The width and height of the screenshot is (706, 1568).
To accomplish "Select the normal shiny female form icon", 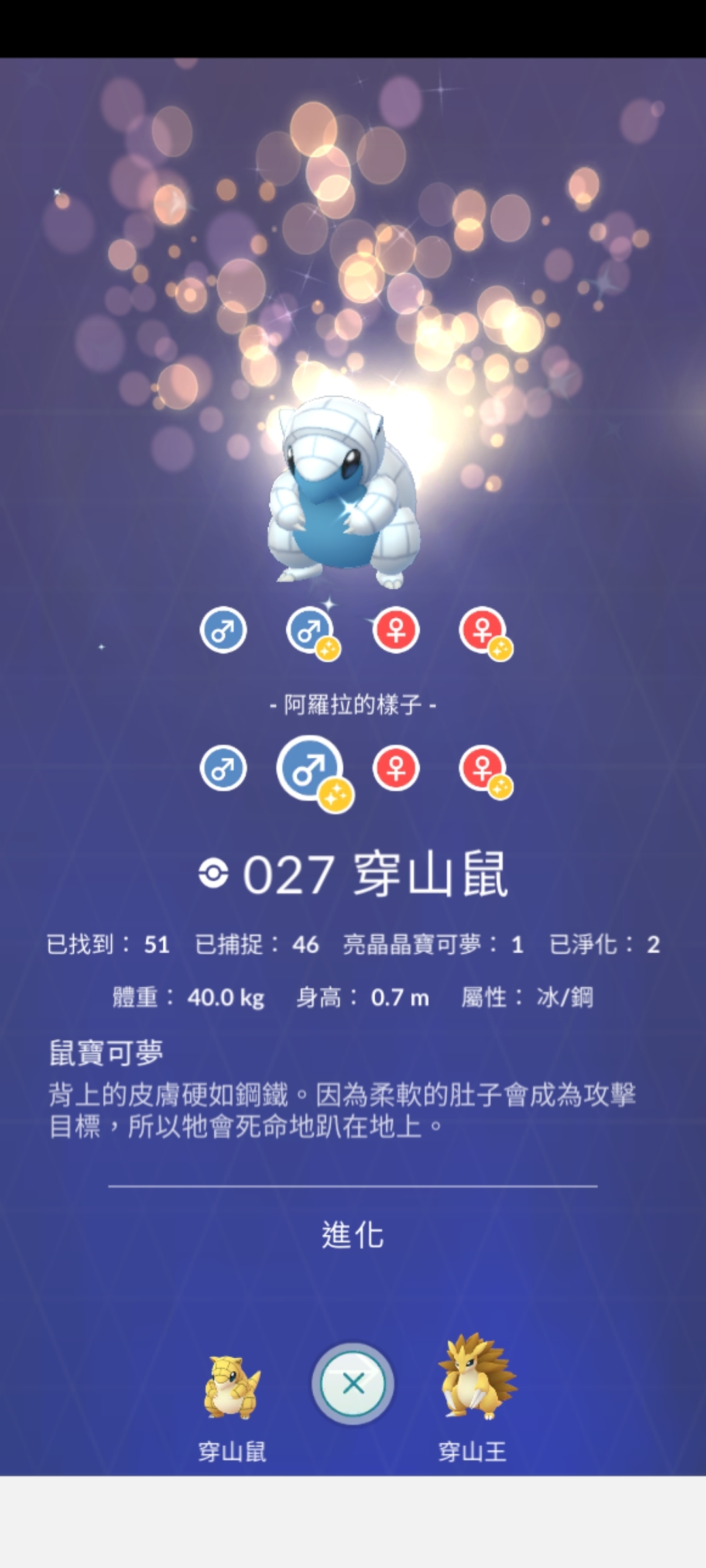I will click(483, 631).
